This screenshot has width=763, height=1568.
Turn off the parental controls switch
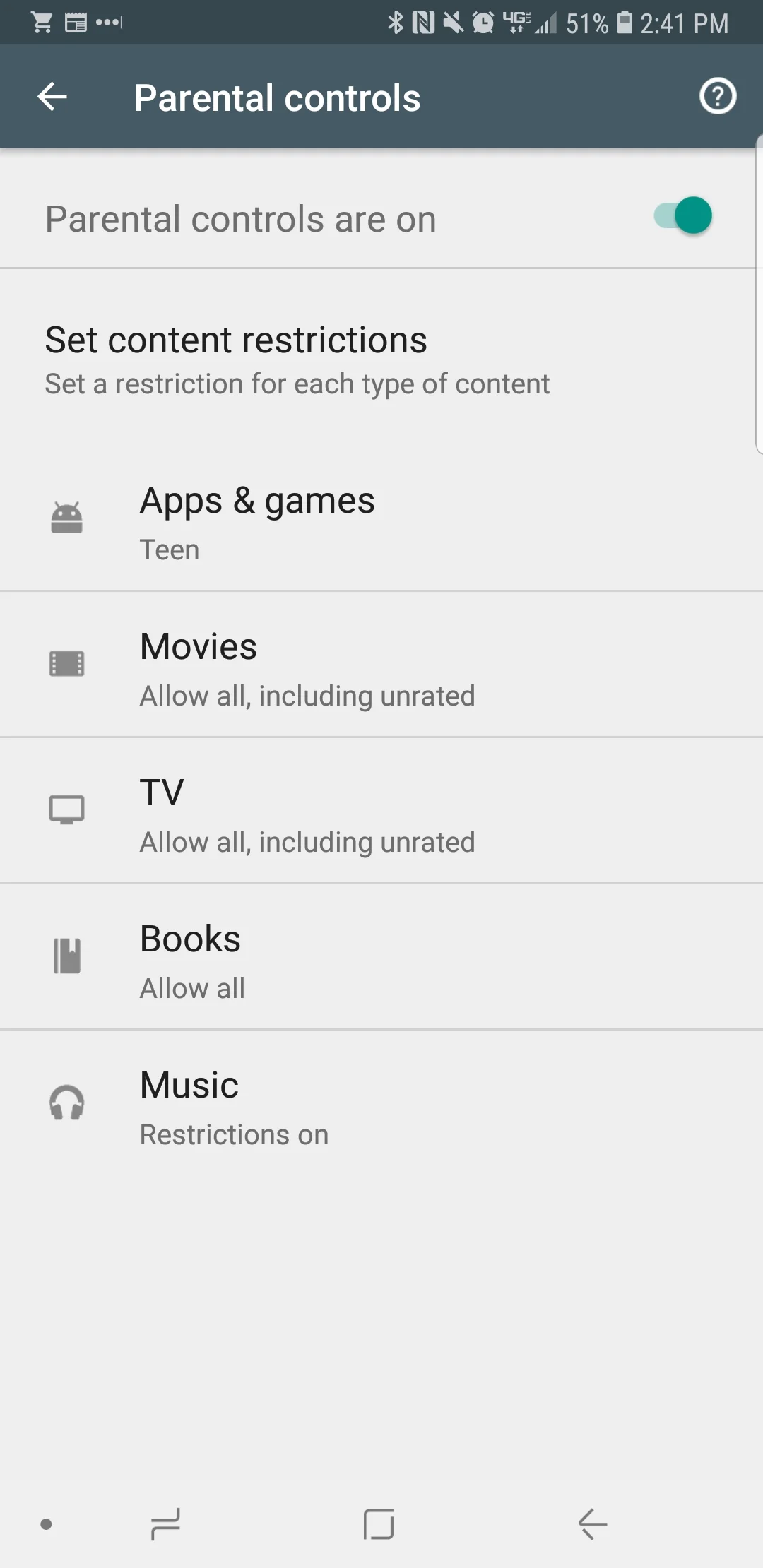coord(683,216)
